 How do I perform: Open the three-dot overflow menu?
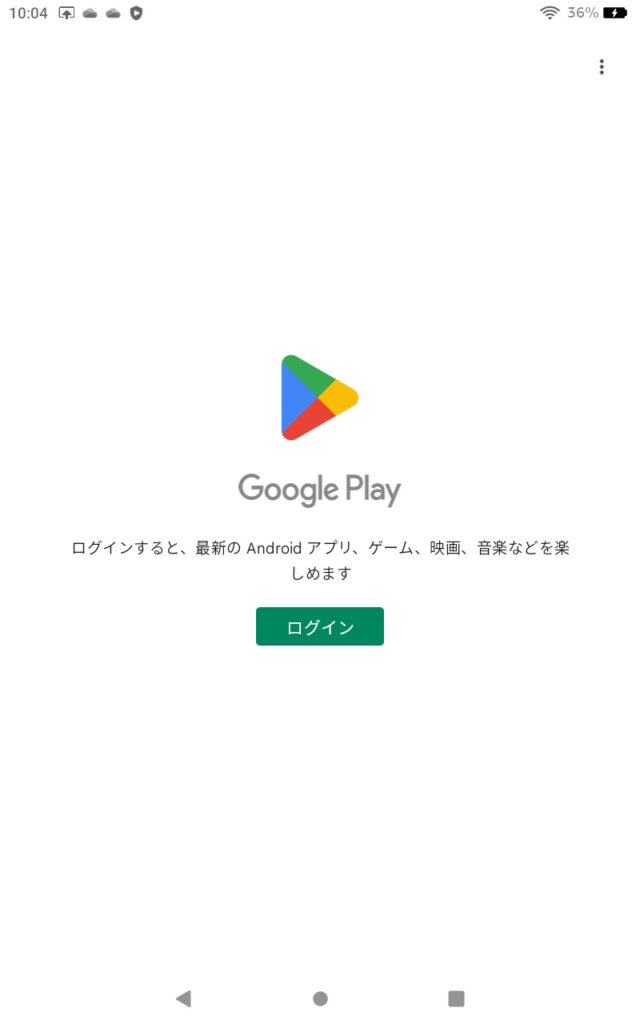click(601, 67)
